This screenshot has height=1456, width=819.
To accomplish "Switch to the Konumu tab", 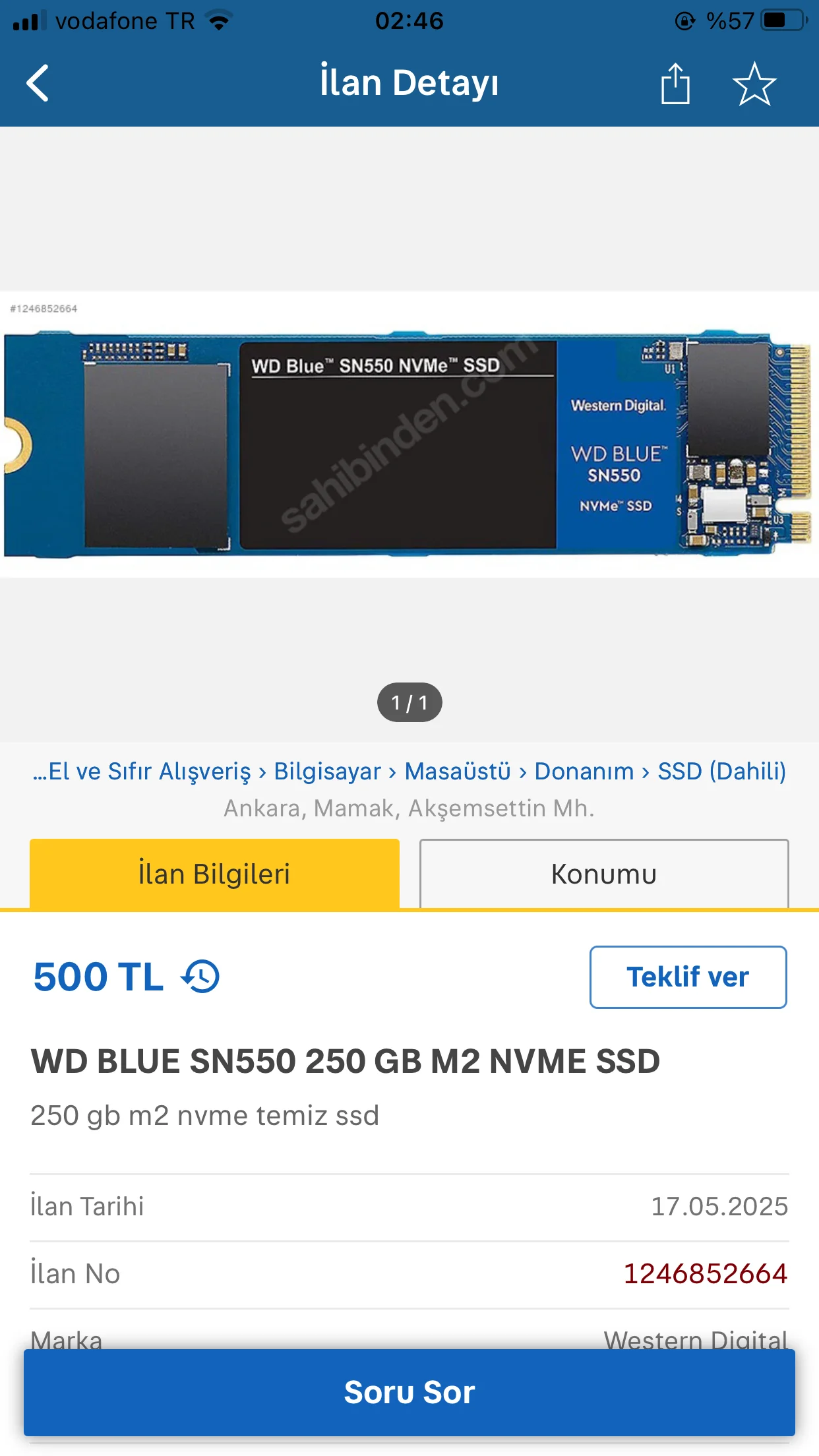I will tap(603, 874).
